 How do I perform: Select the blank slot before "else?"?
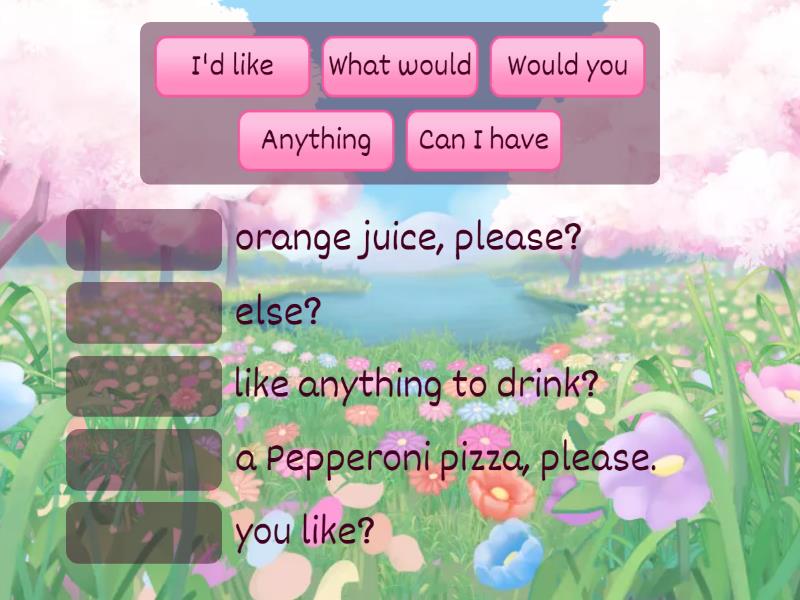(x=144, y=313)
